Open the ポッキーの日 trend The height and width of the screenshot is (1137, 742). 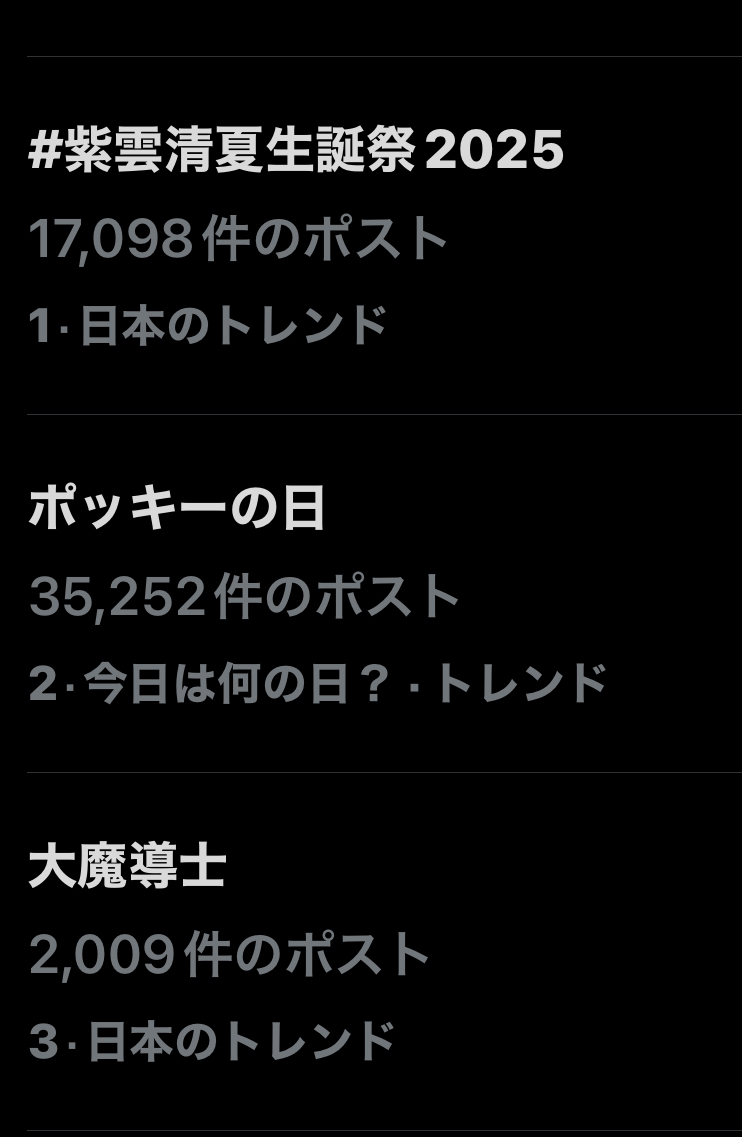178,509
